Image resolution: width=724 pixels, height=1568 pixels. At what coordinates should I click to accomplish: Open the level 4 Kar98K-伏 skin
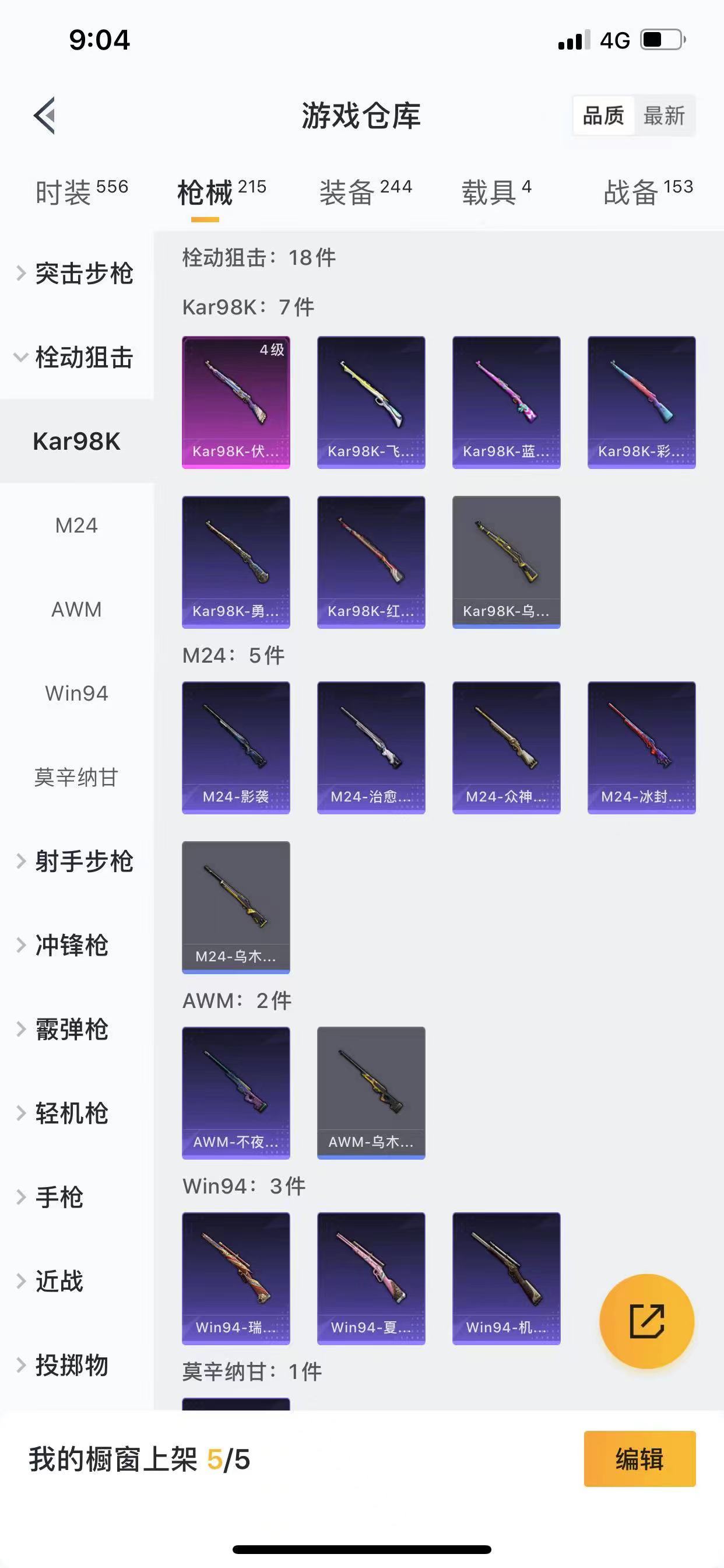pyautogui.click(x=236, y=402)
